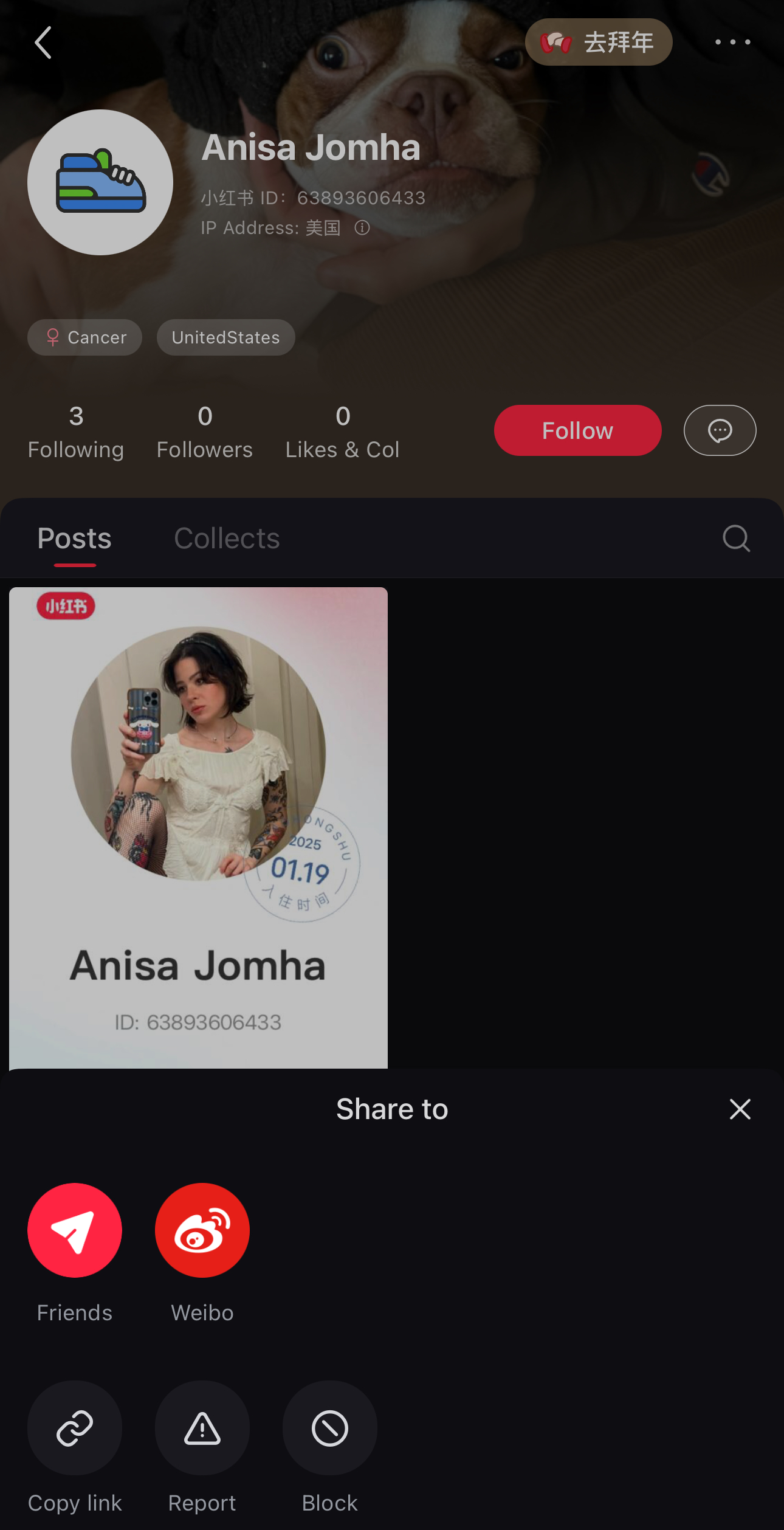Open the Anisa Jomha ID card post
Viewport: 784px width, 1530px height.
[x=198, y=828]
